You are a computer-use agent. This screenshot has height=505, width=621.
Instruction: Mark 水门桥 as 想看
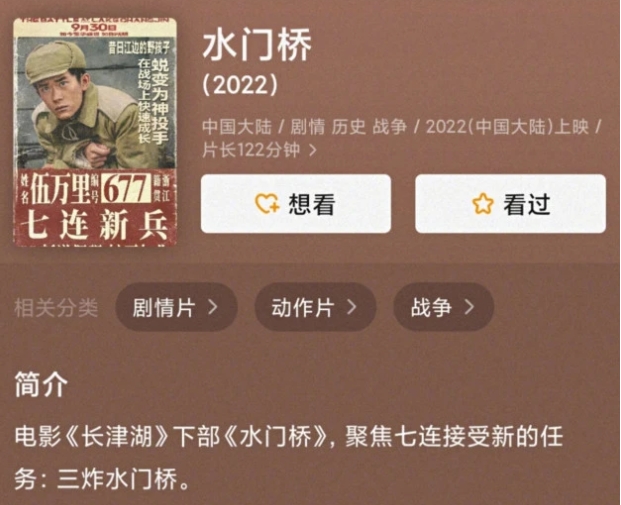tap(296, 204)
